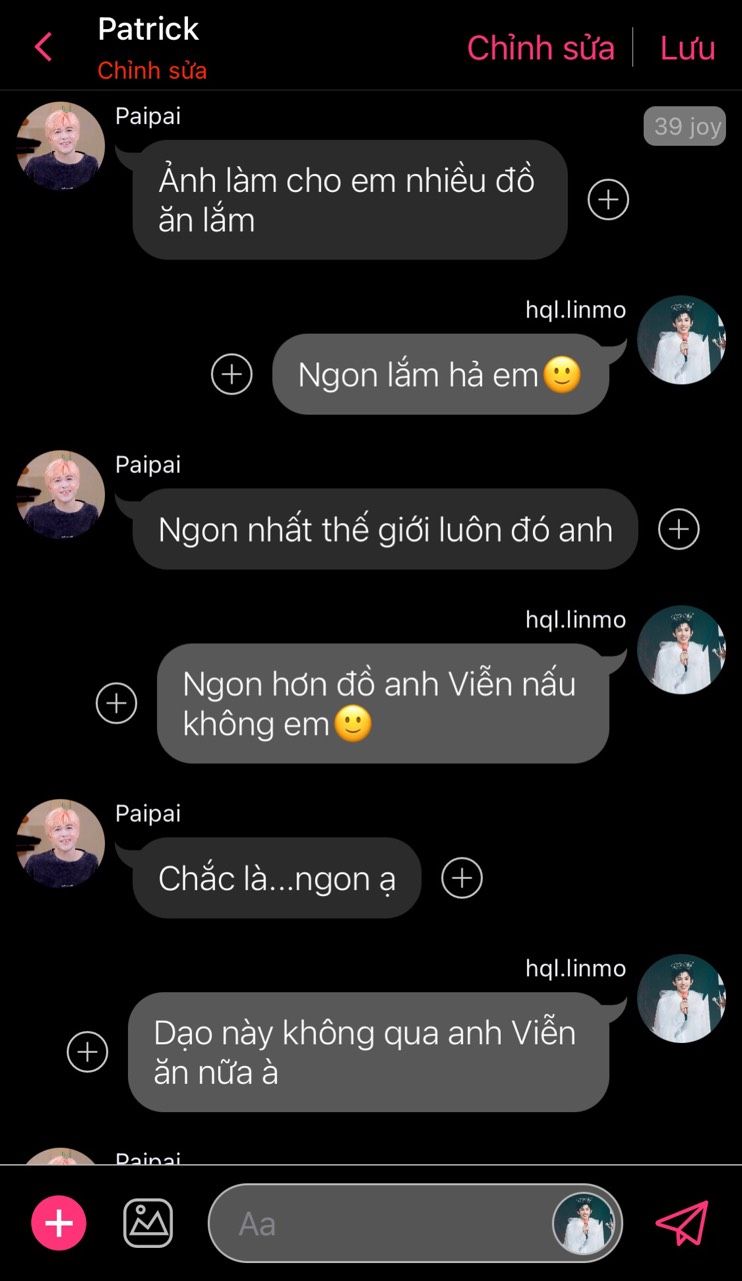
Task: Focus the Aa message input field
Action: coord(380,1223)
